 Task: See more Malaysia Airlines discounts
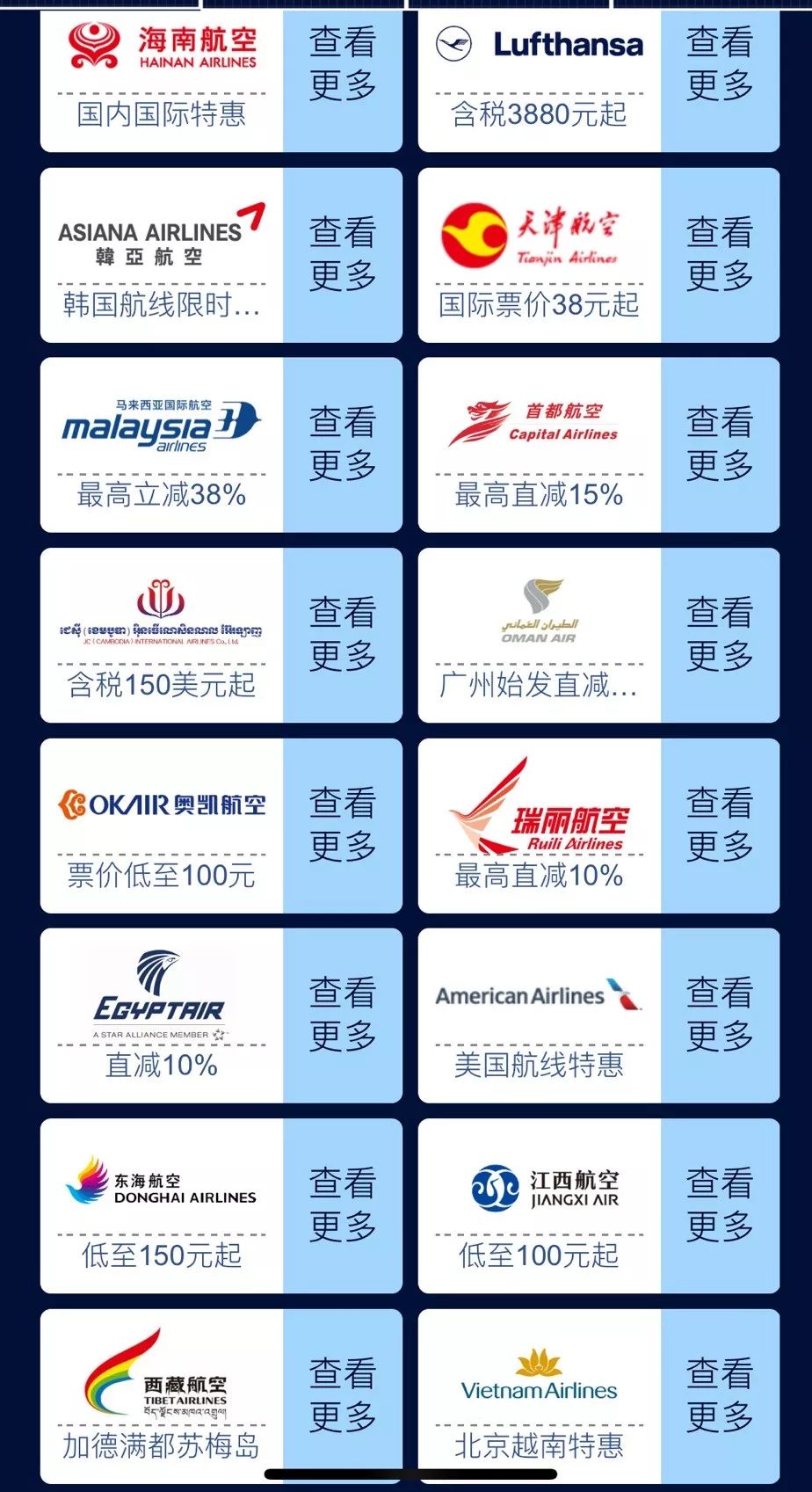coord(343,445)
